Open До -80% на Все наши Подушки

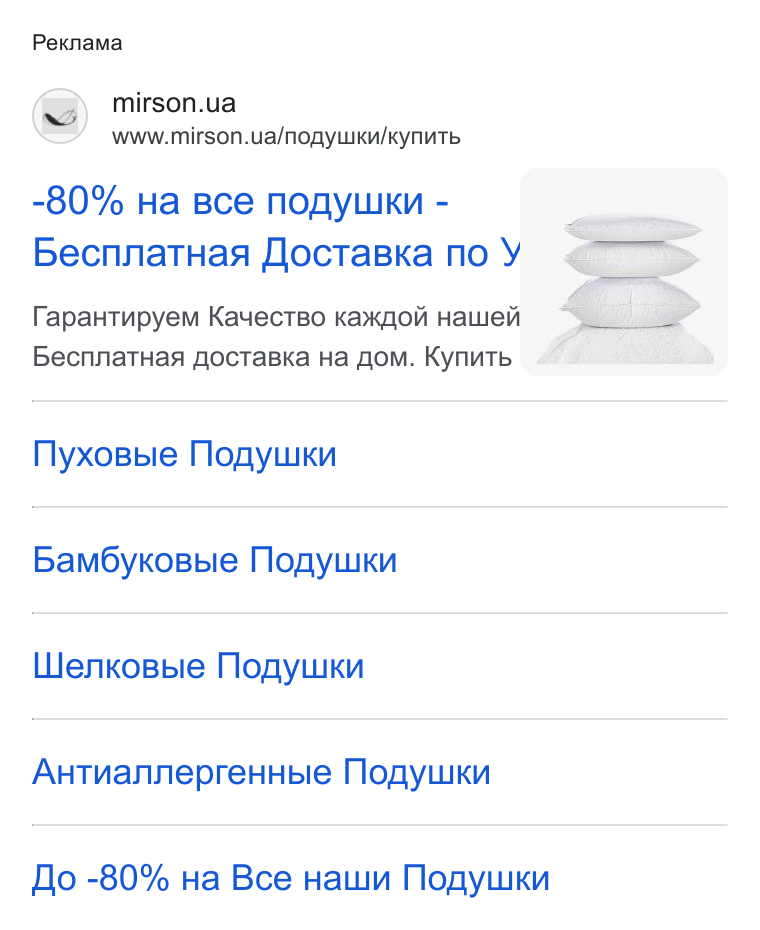291,878
